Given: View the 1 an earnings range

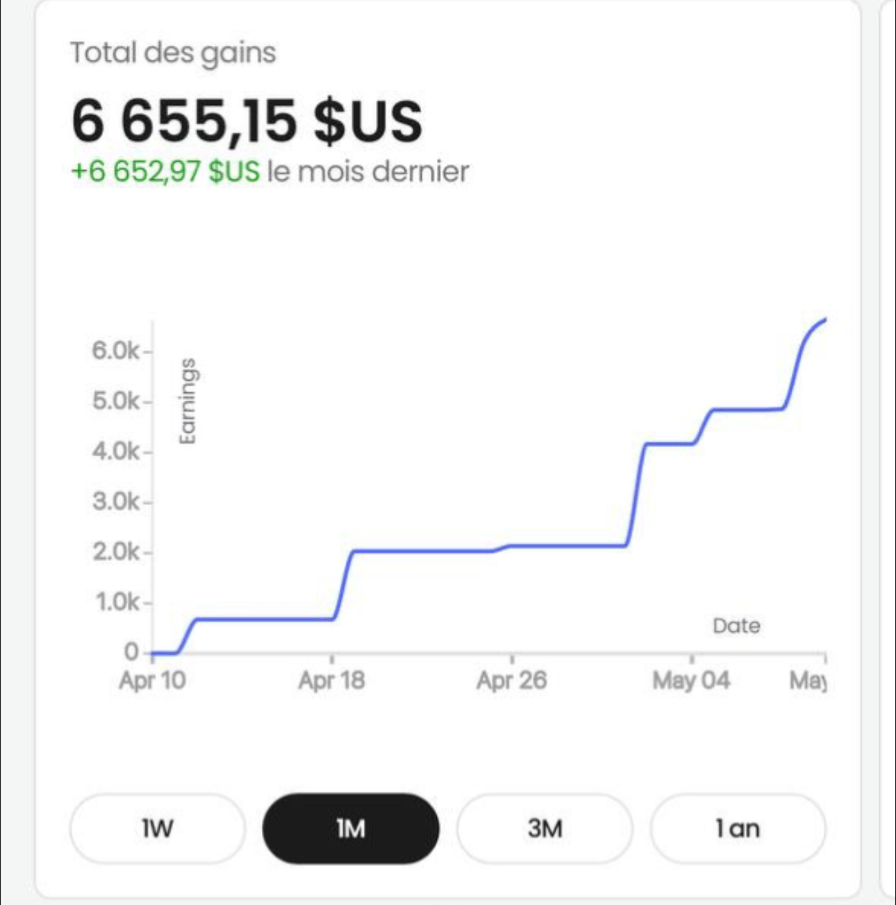Looking at the screenshot, I should coord(738,828).
